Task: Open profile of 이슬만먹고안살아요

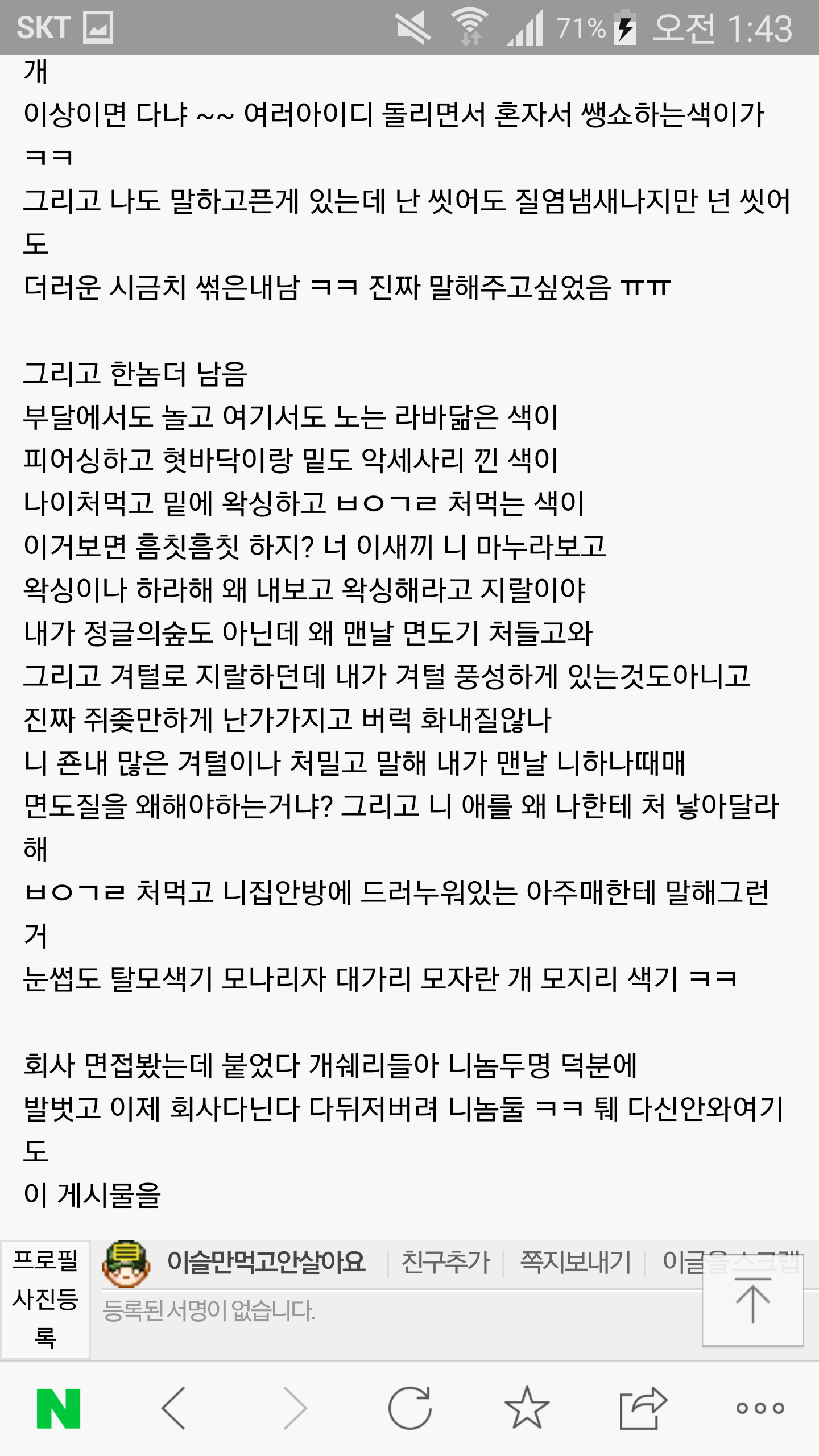Action: click(266, 1261)
